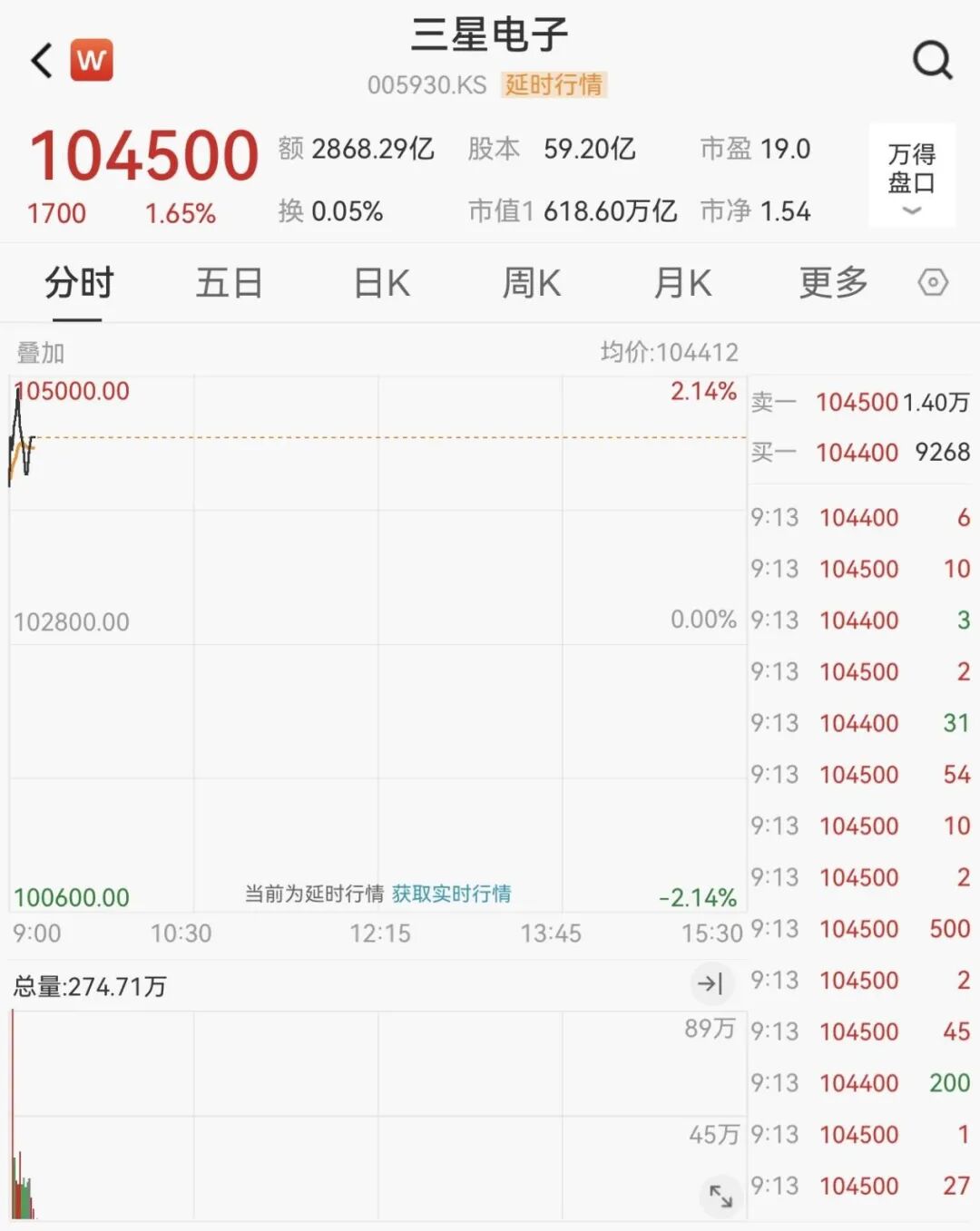Show the 周K chart
This screenshot has width=980, height=1231.
pyautogui.click(x=532, y=283)
